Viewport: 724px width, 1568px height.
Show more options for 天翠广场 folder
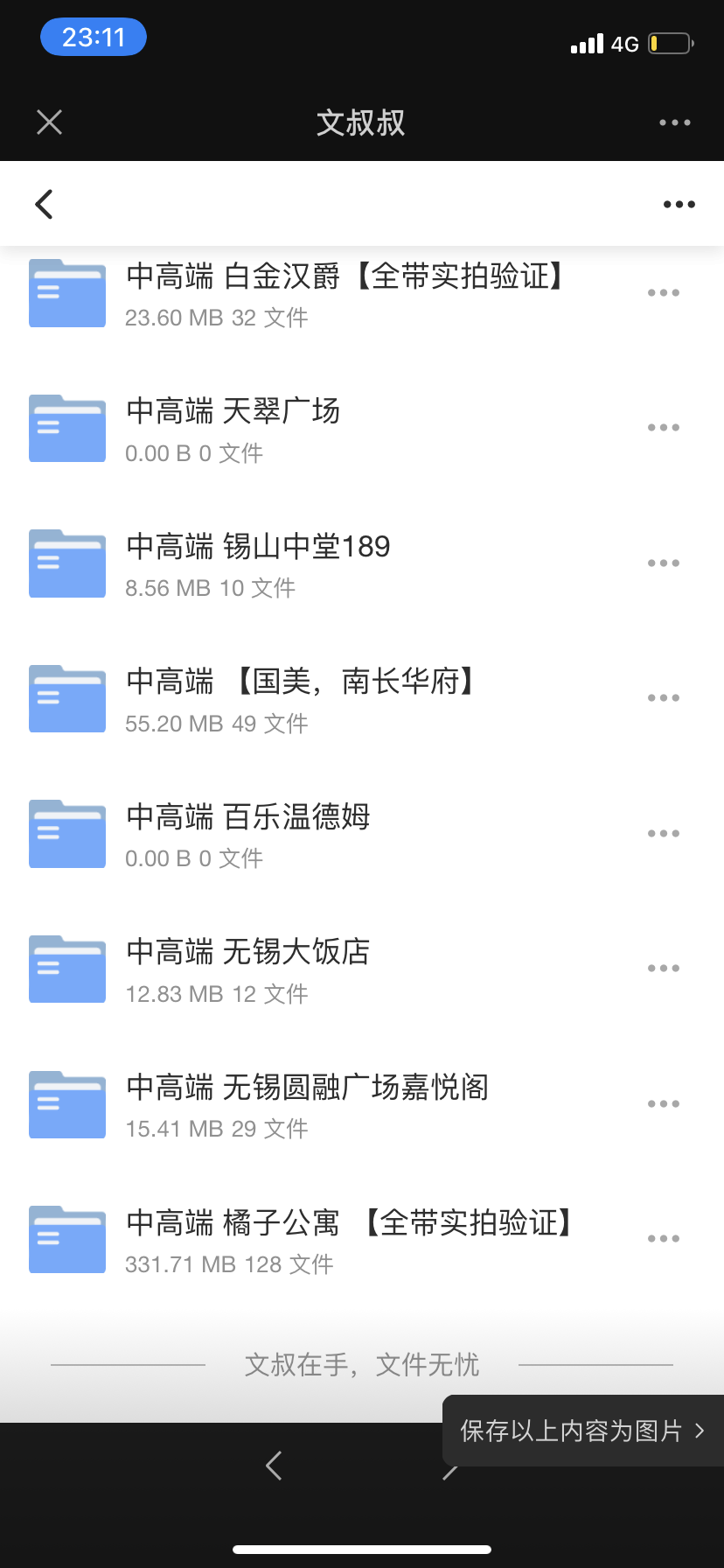click(x=664, y=428)
